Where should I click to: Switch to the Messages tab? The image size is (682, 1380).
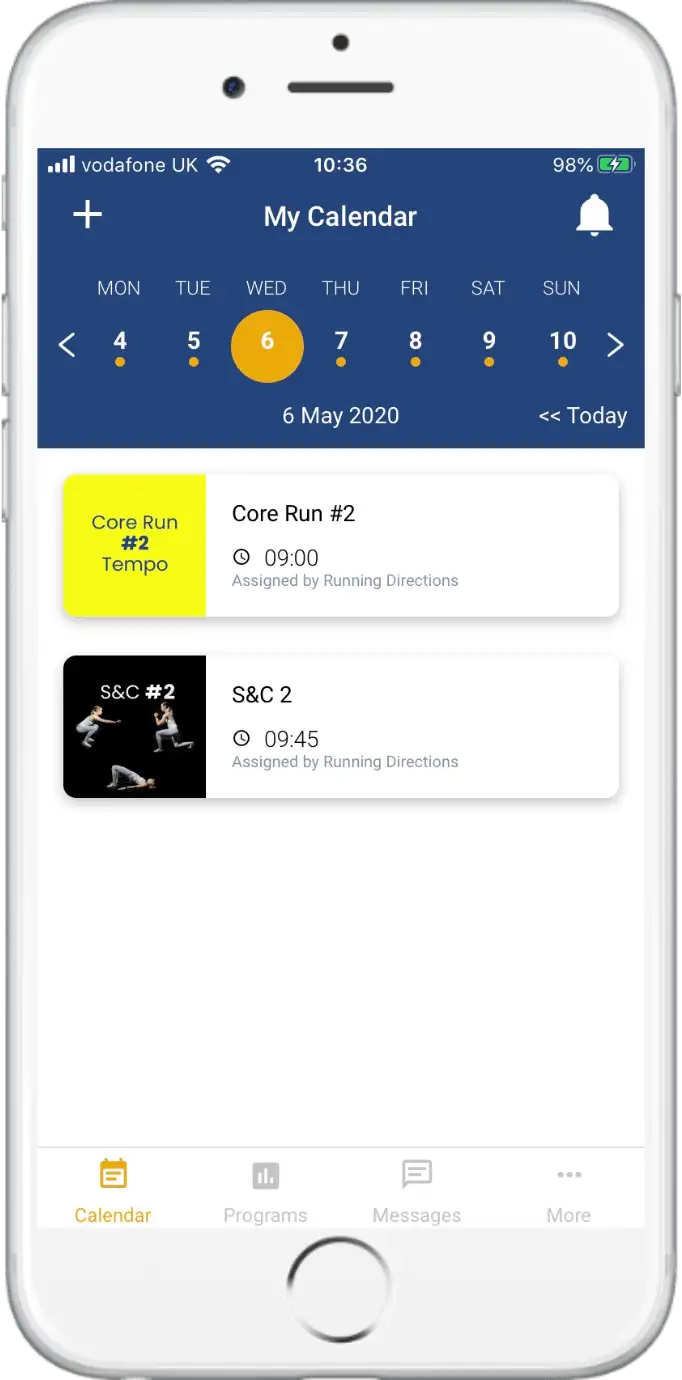tap(417, 1192)
